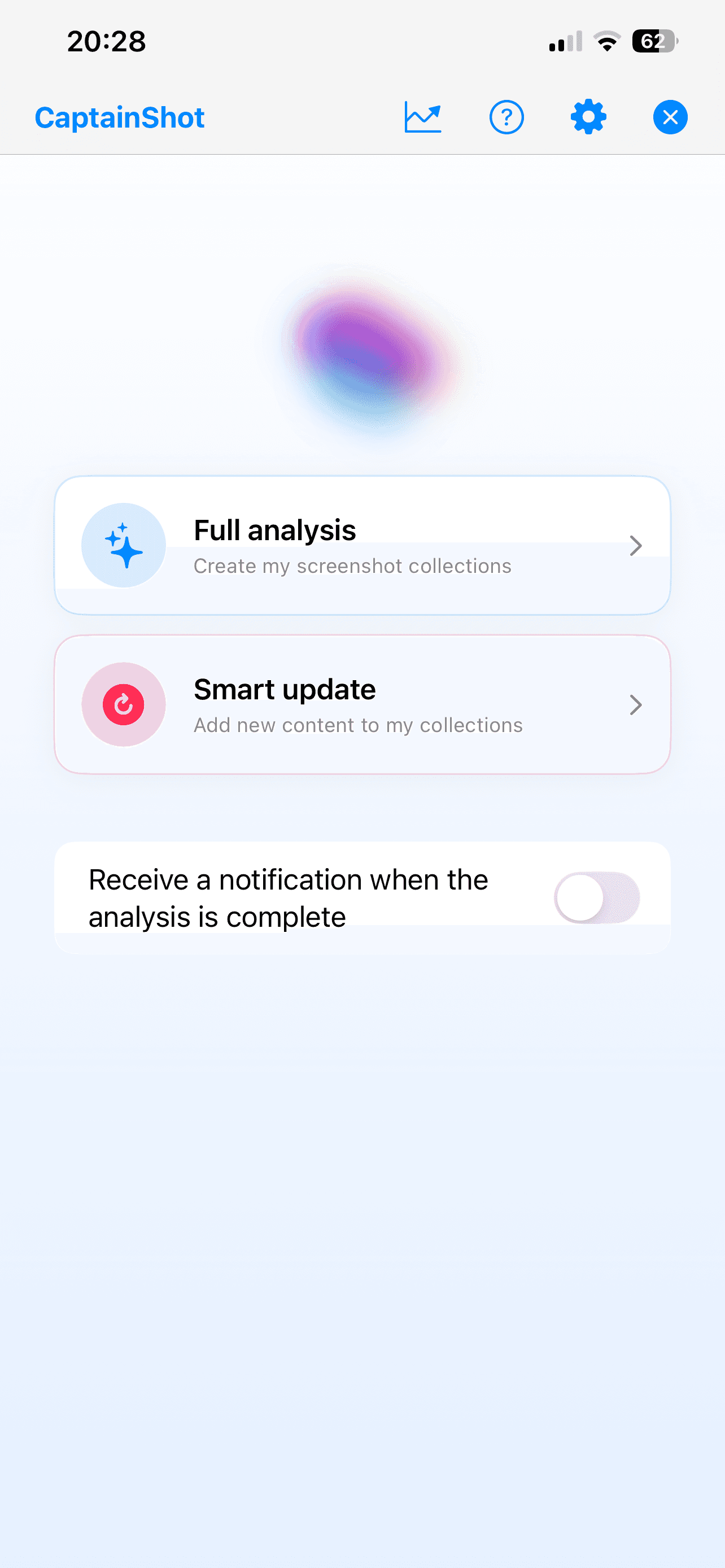The width and height of the screenshot is (725, 1568).
Task: Open the statistics chart icon
Action: click(423, 116)
